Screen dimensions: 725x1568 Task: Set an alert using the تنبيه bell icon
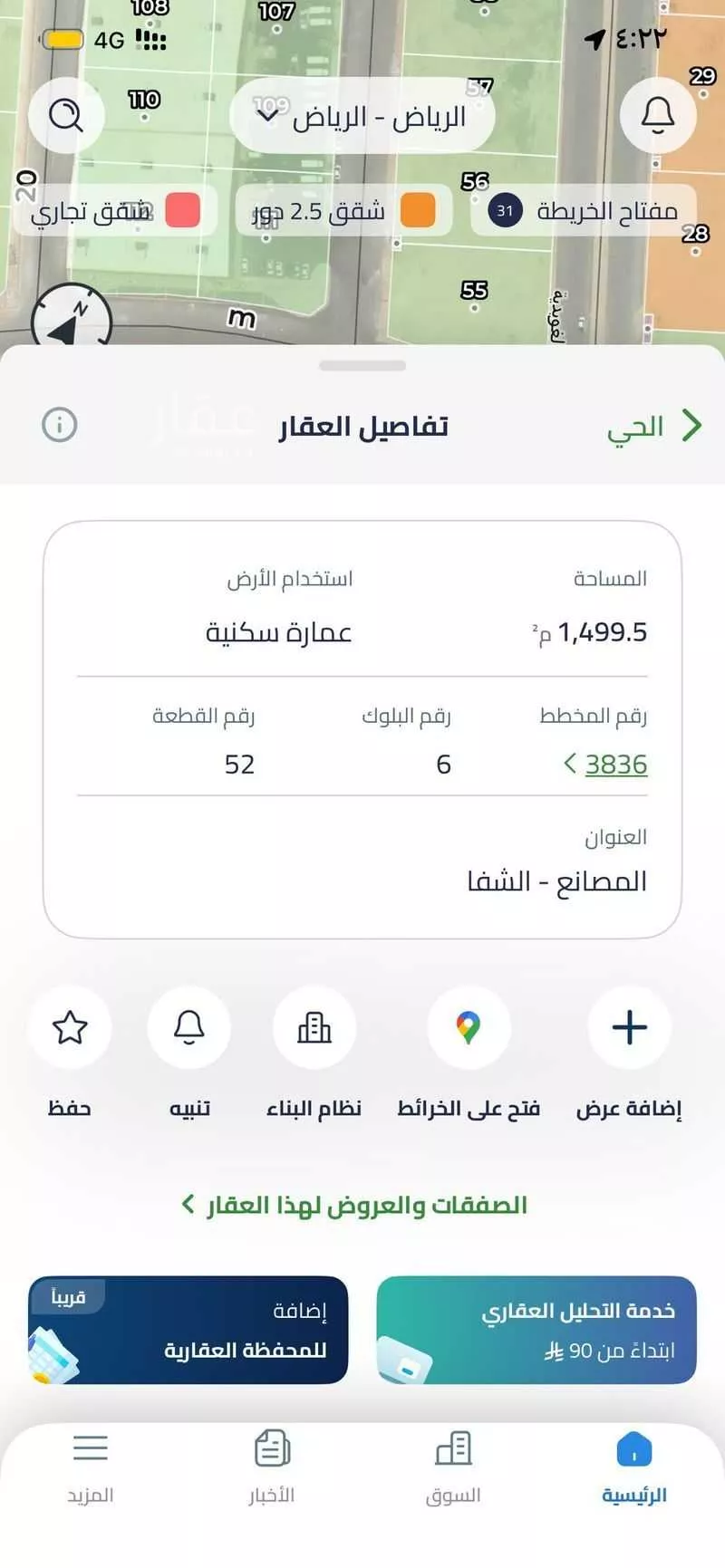pyautogui.click(x=188, y=1027)
